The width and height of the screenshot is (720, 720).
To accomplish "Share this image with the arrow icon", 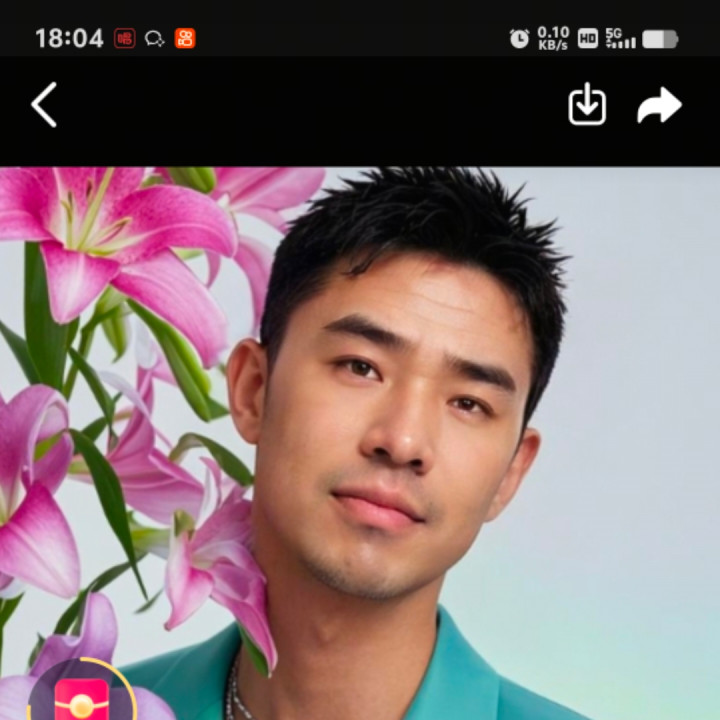I will [x=659, y=105].
